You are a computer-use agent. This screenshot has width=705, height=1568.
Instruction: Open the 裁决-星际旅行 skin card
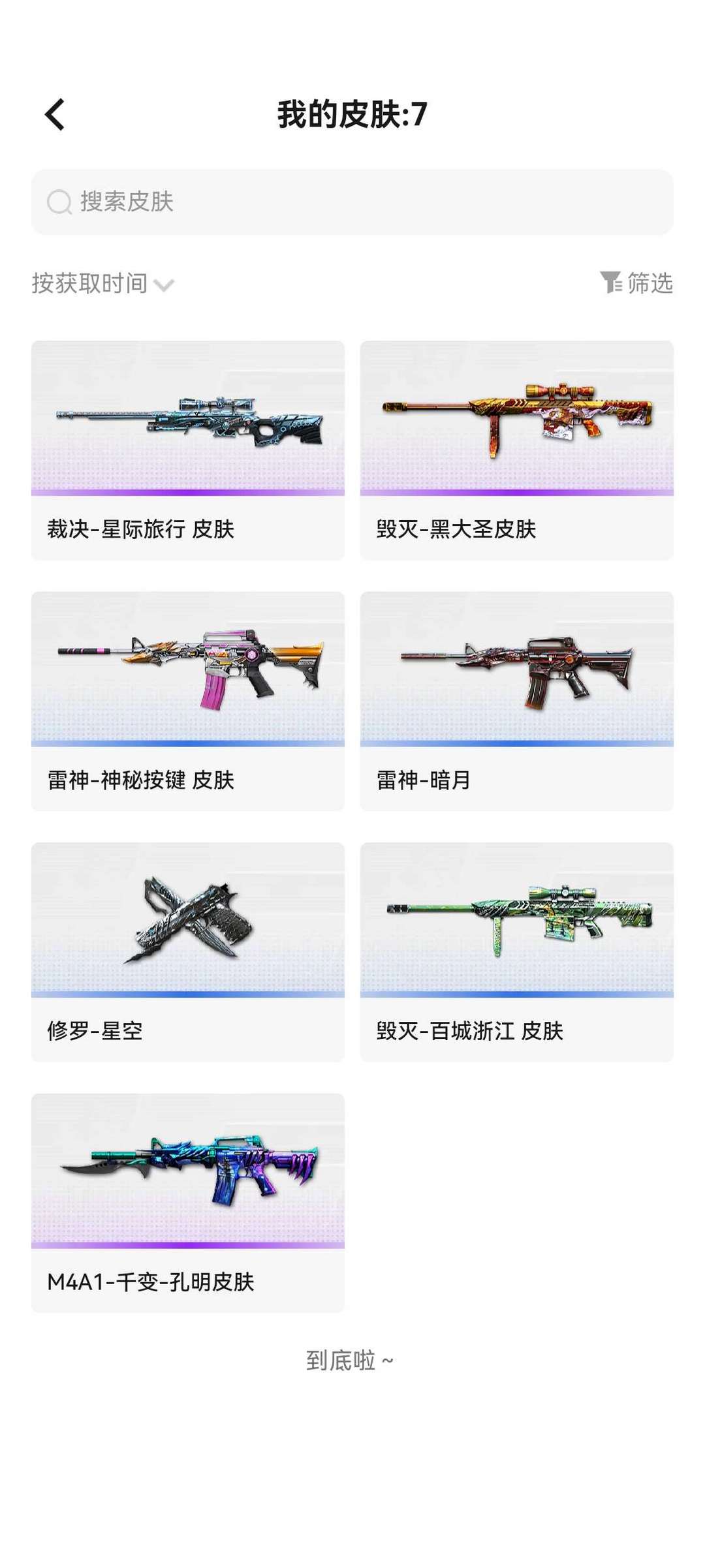[x=188, y=450]
